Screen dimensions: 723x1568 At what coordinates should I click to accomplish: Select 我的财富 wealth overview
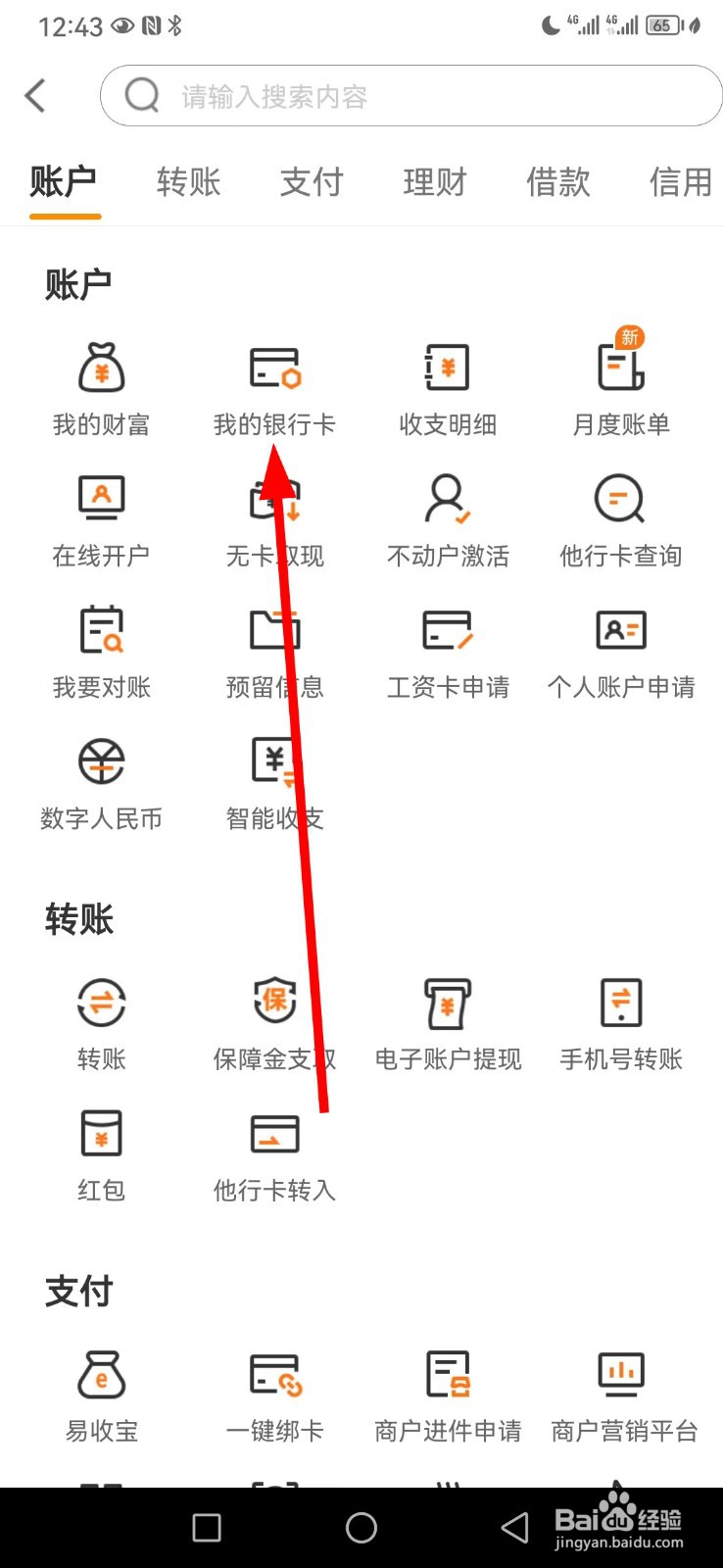coord(101,387)
